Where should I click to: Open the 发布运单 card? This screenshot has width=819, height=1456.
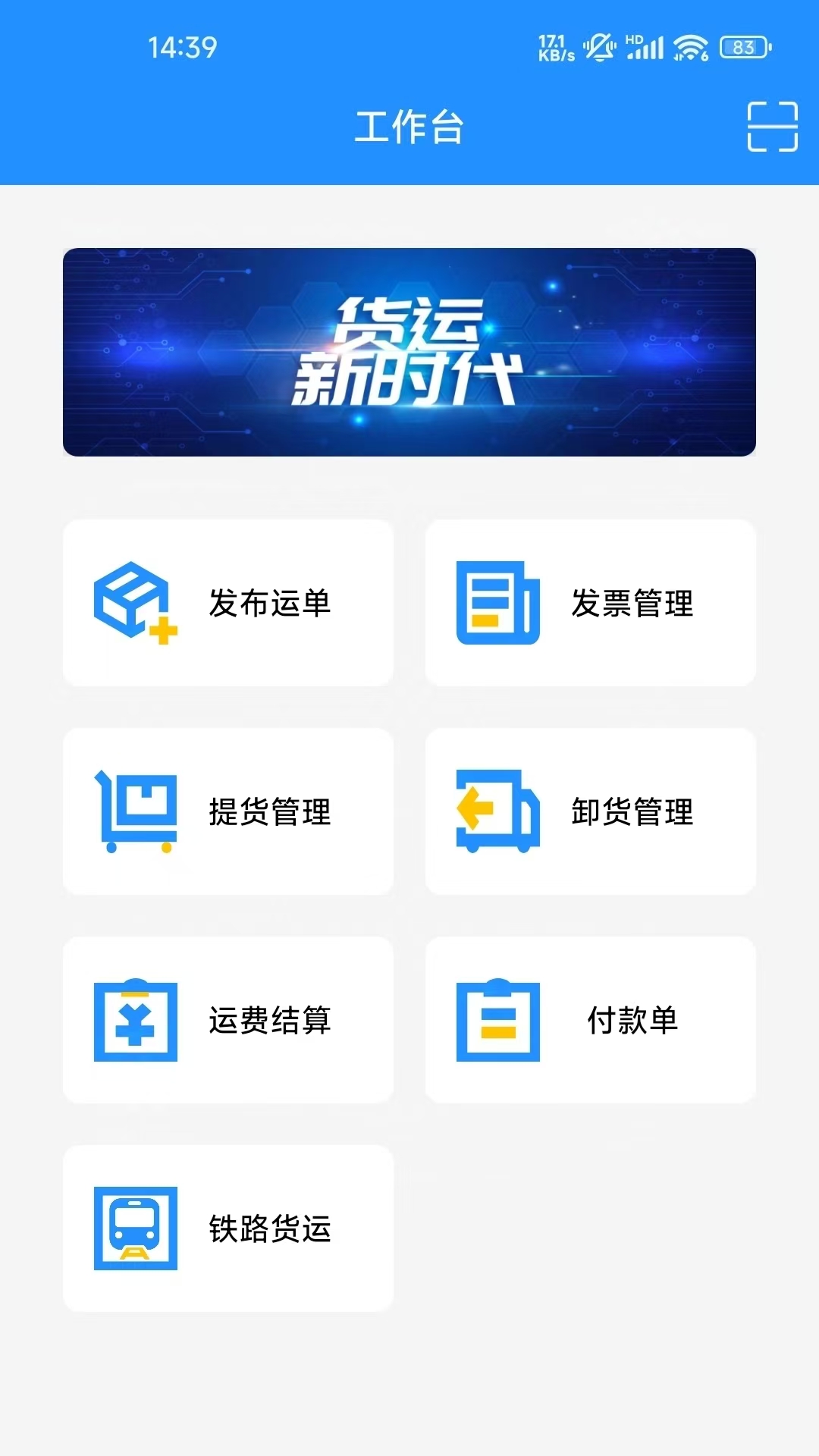point(229,603)
